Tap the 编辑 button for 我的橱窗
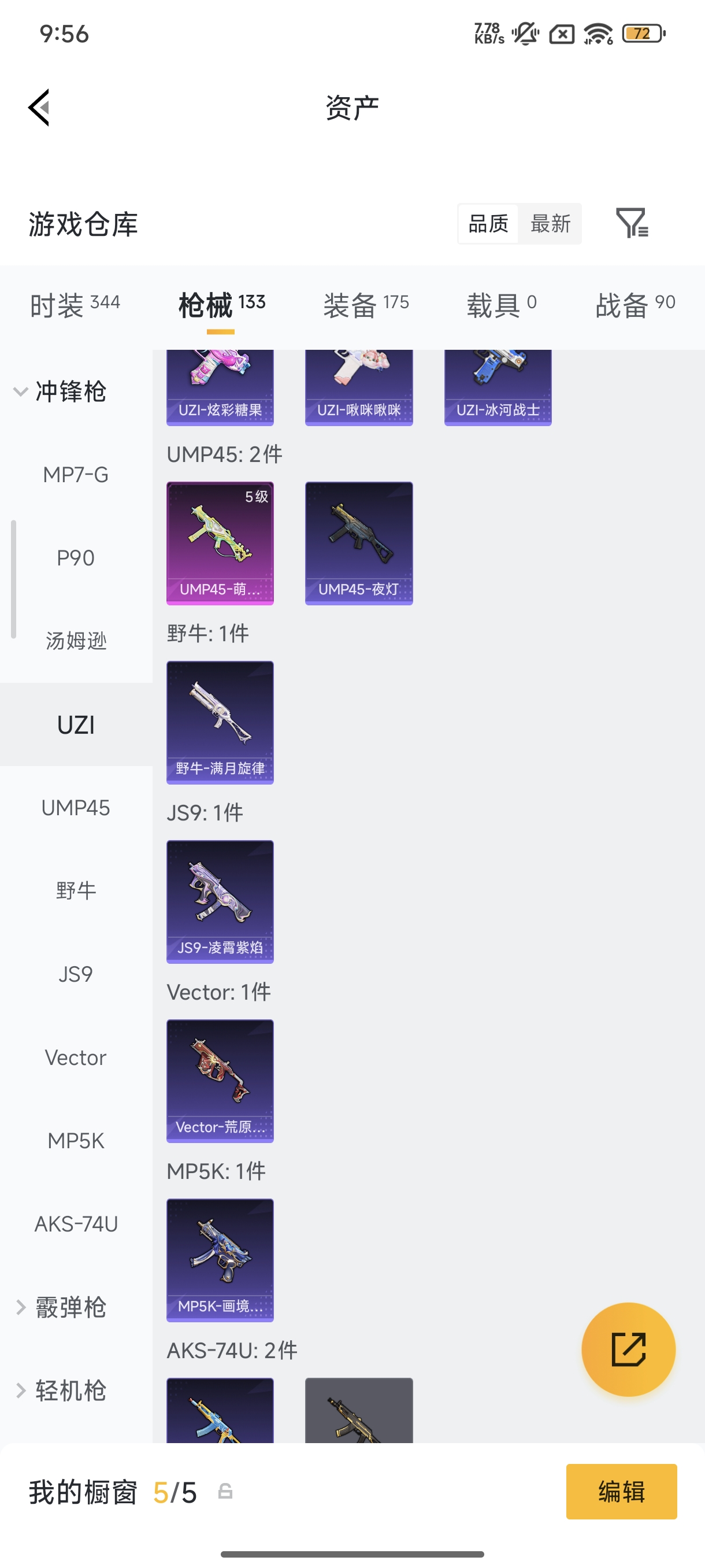The width and height of the screenshot is (705, 1568). click(x=621, y=1491)
